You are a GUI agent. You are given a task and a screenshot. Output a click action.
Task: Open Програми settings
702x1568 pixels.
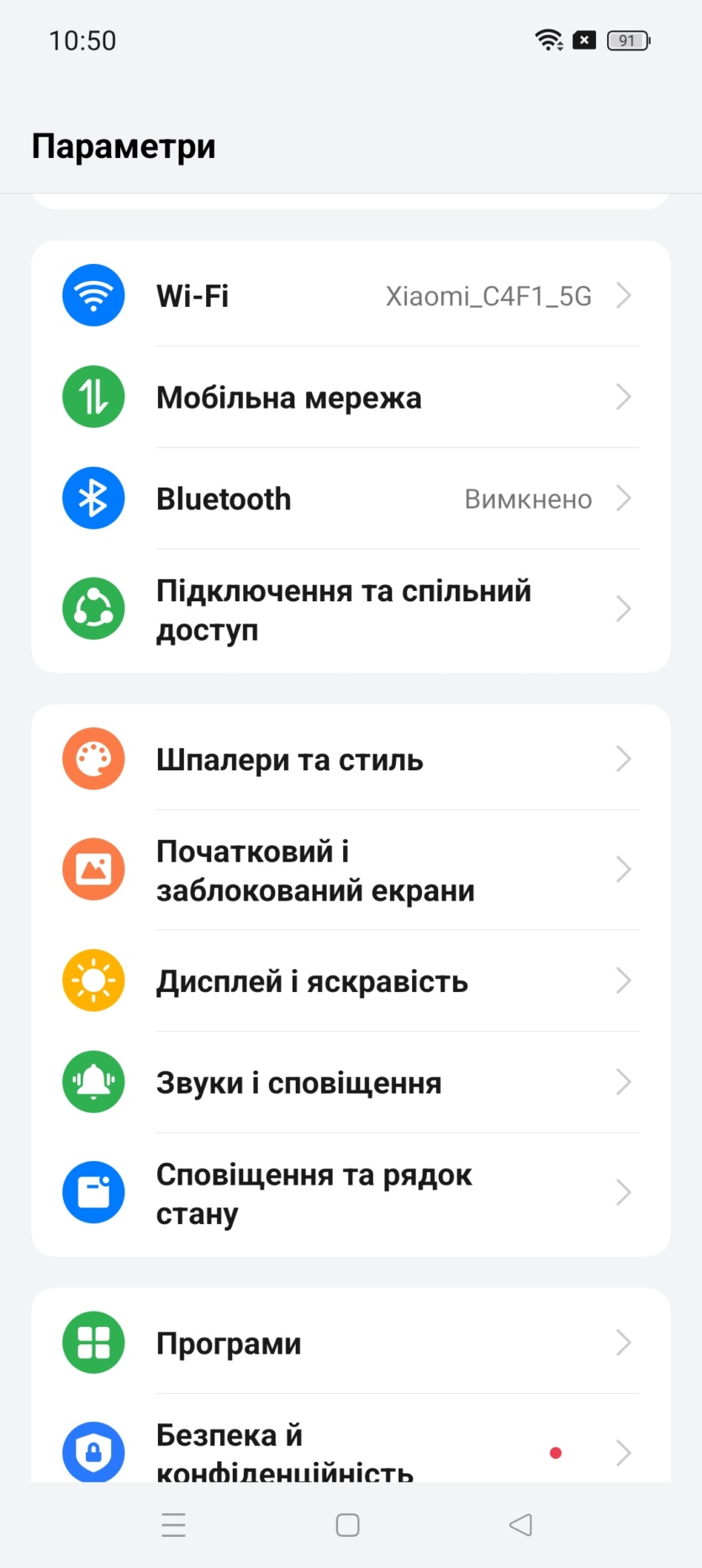tap(351, 1343)
